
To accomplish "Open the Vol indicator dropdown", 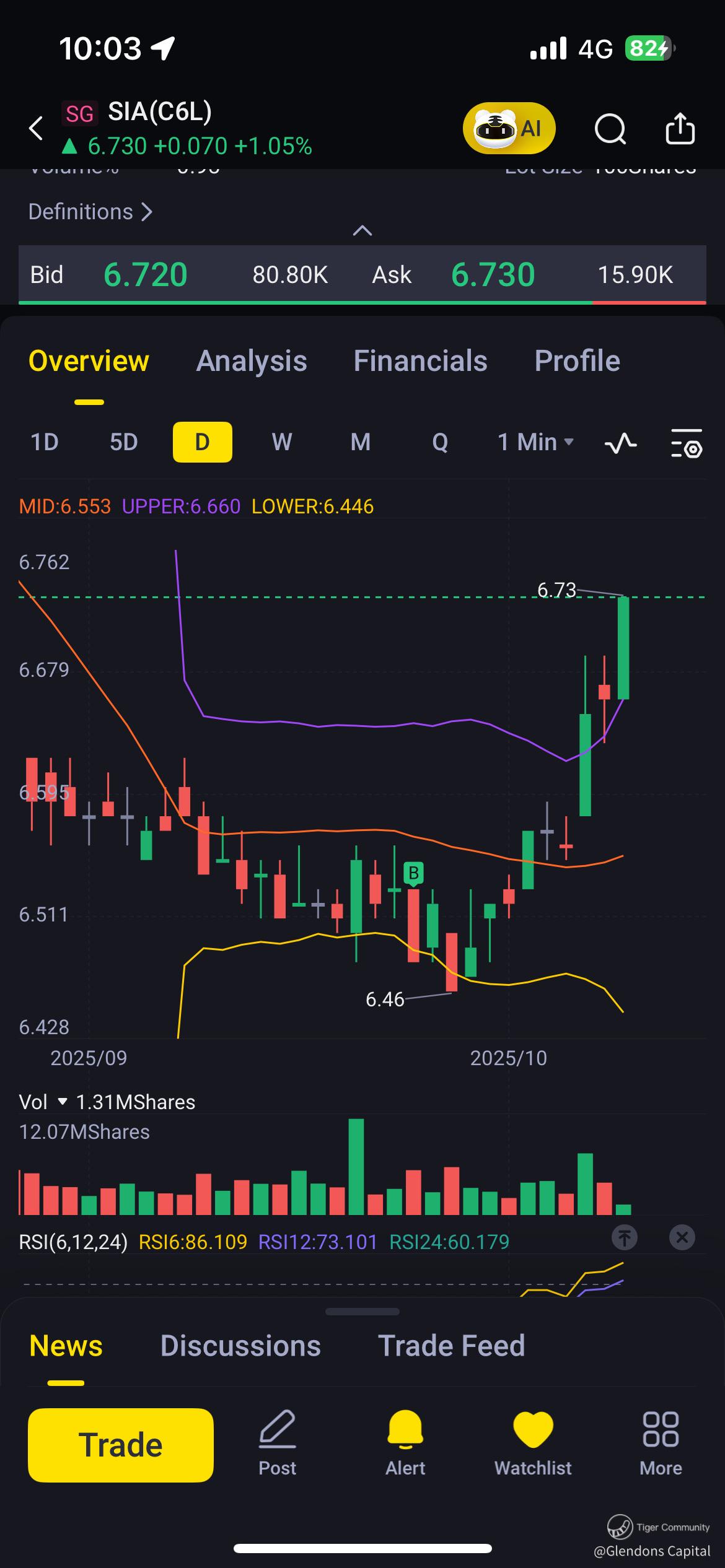I will tap(62, 1102).
